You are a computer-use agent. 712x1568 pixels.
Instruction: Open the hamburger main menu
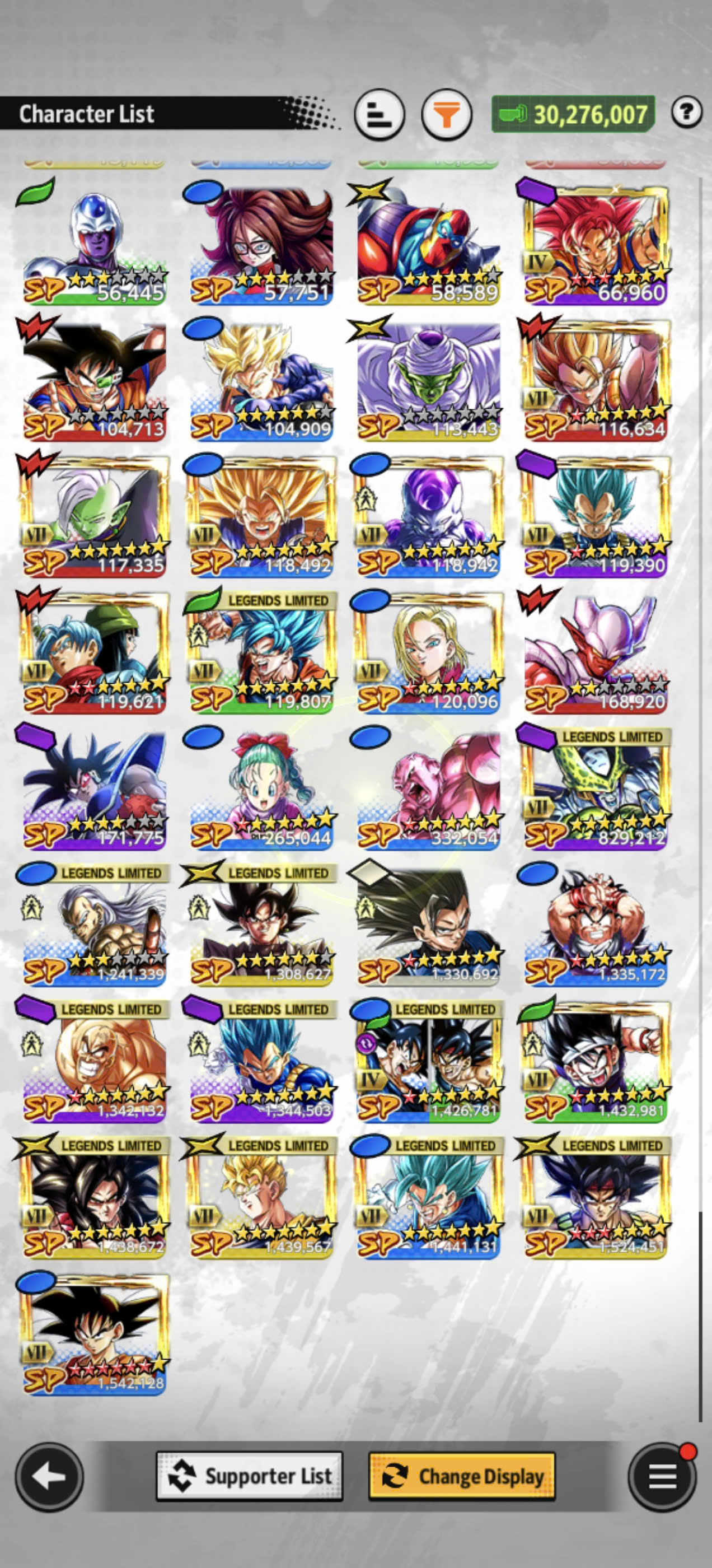click(x=663, y=1476)
